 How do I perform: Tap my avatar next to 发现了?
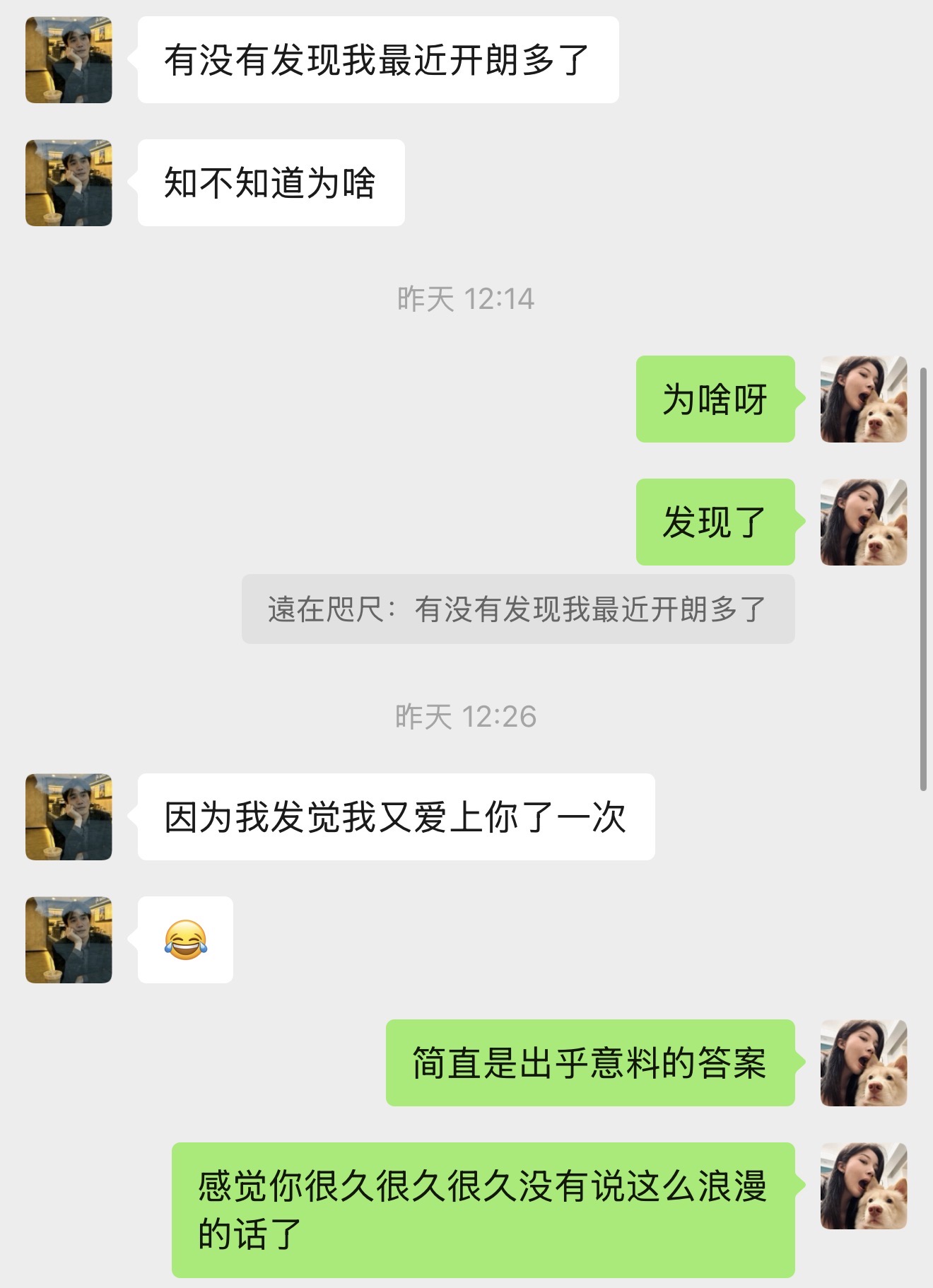click(x=863, y=522)
